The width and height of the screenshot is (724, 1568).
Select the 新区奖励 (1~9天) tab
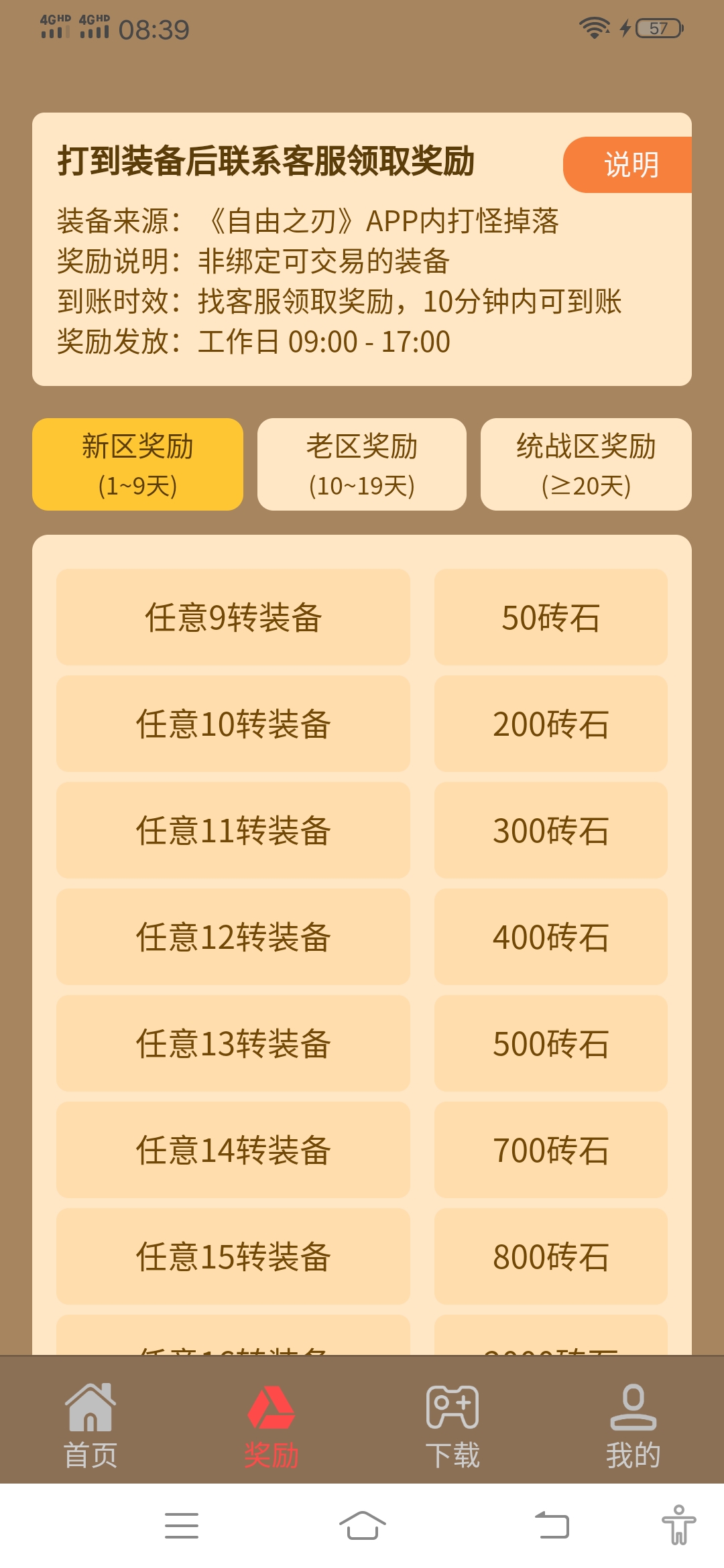(137, 464)
